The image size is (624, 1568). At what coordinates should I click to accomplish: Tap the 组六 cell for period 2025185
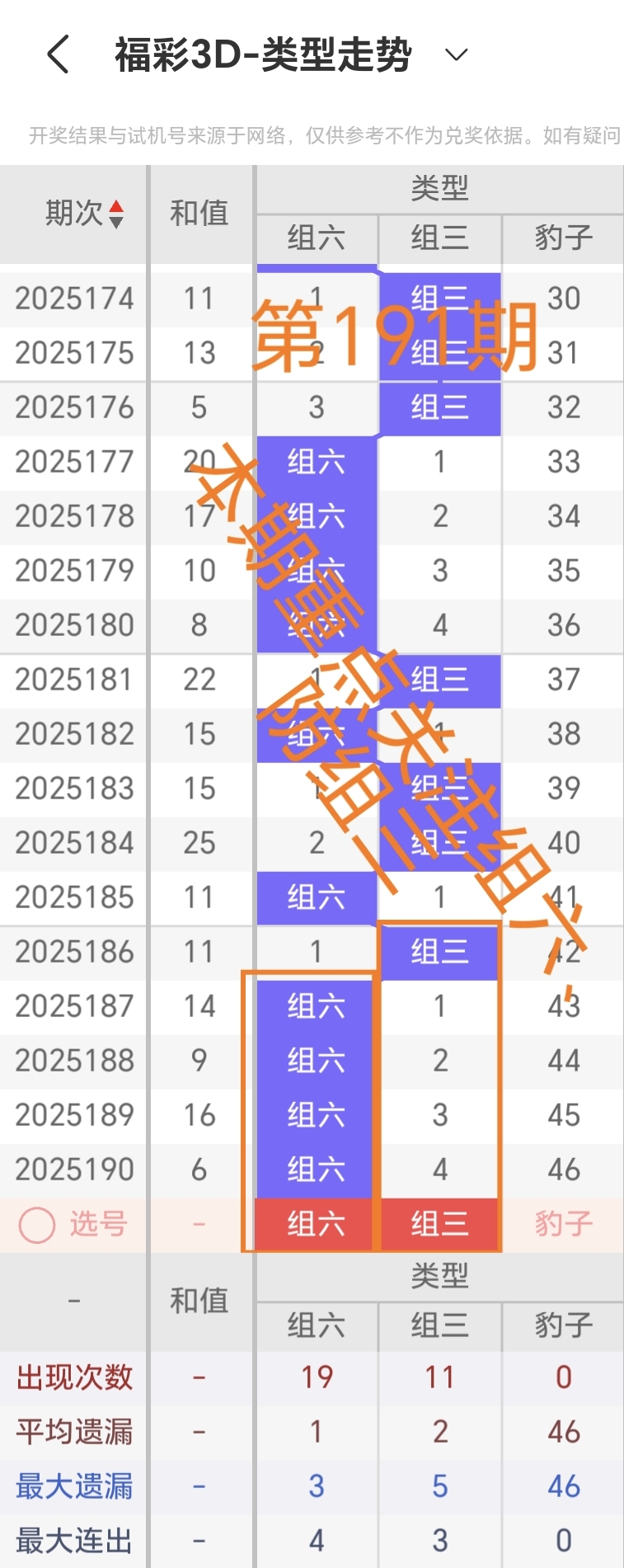point(317,897)
